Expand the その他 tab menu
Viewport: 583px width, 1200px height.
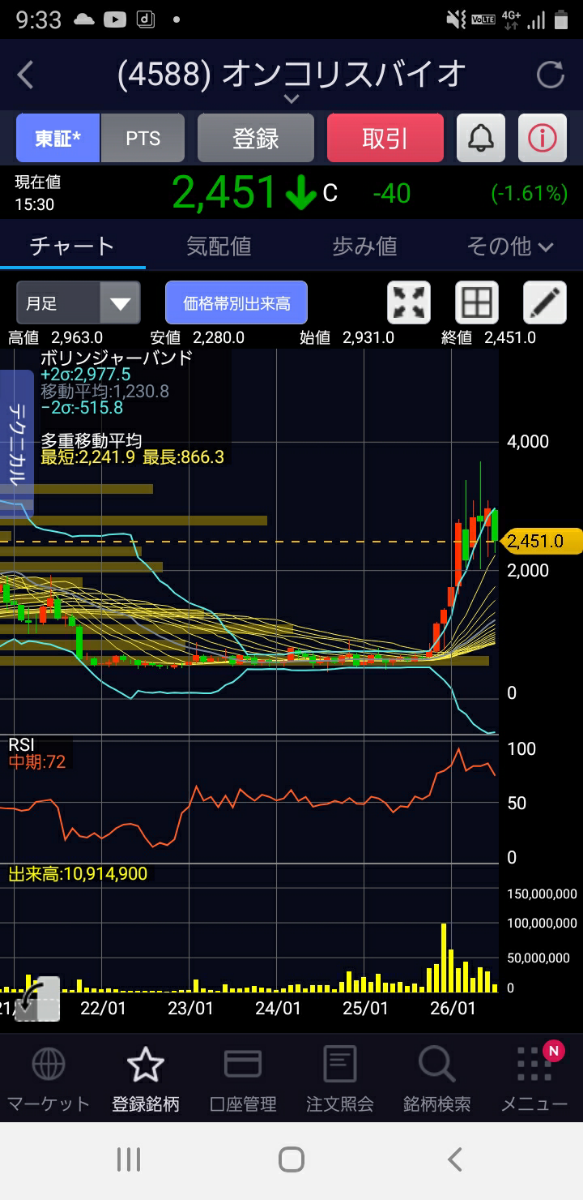pos(510,246)
